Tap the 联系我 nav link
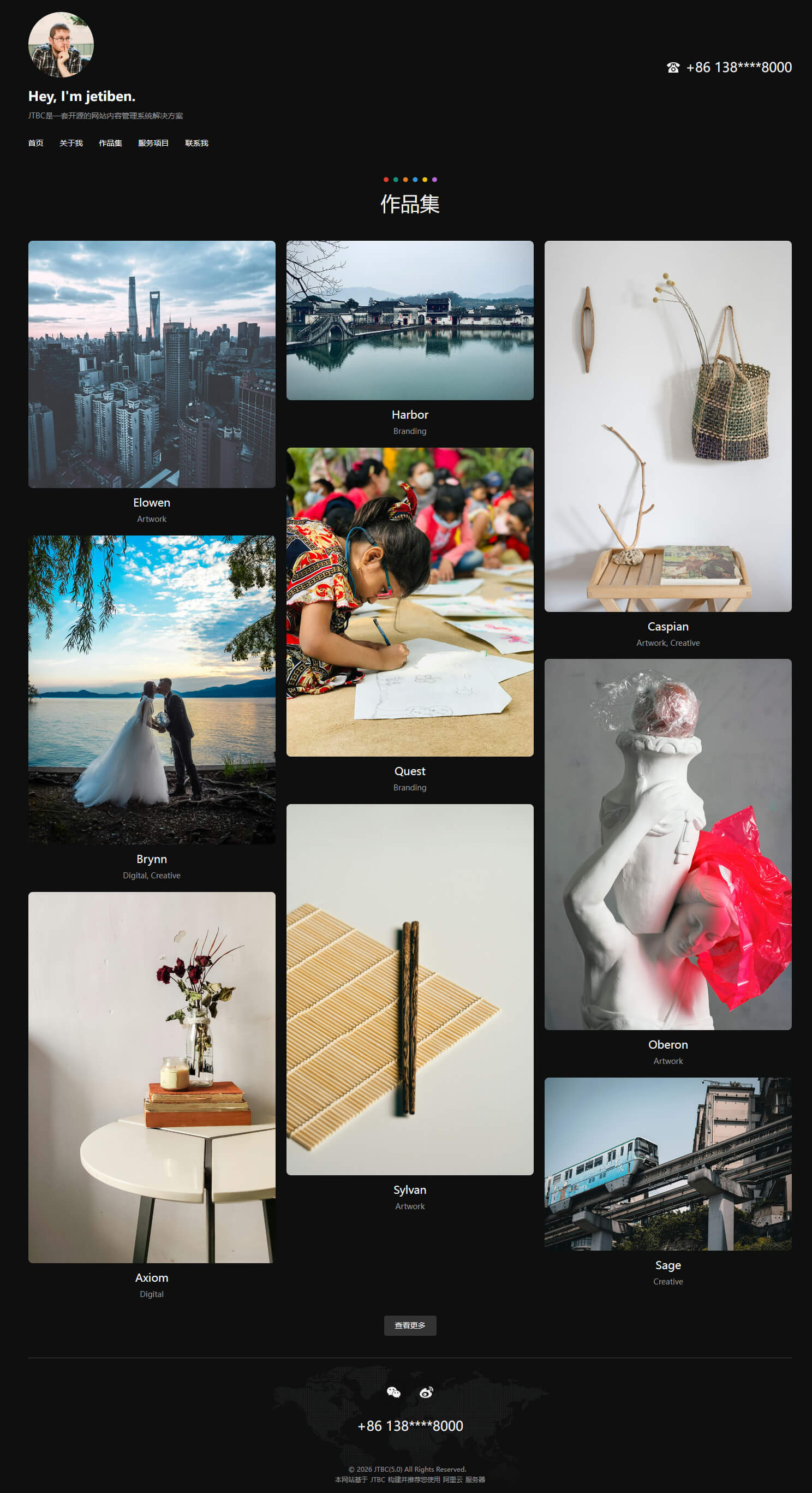This screenshot has height=1493, width=812. click(x=196, y=143)
